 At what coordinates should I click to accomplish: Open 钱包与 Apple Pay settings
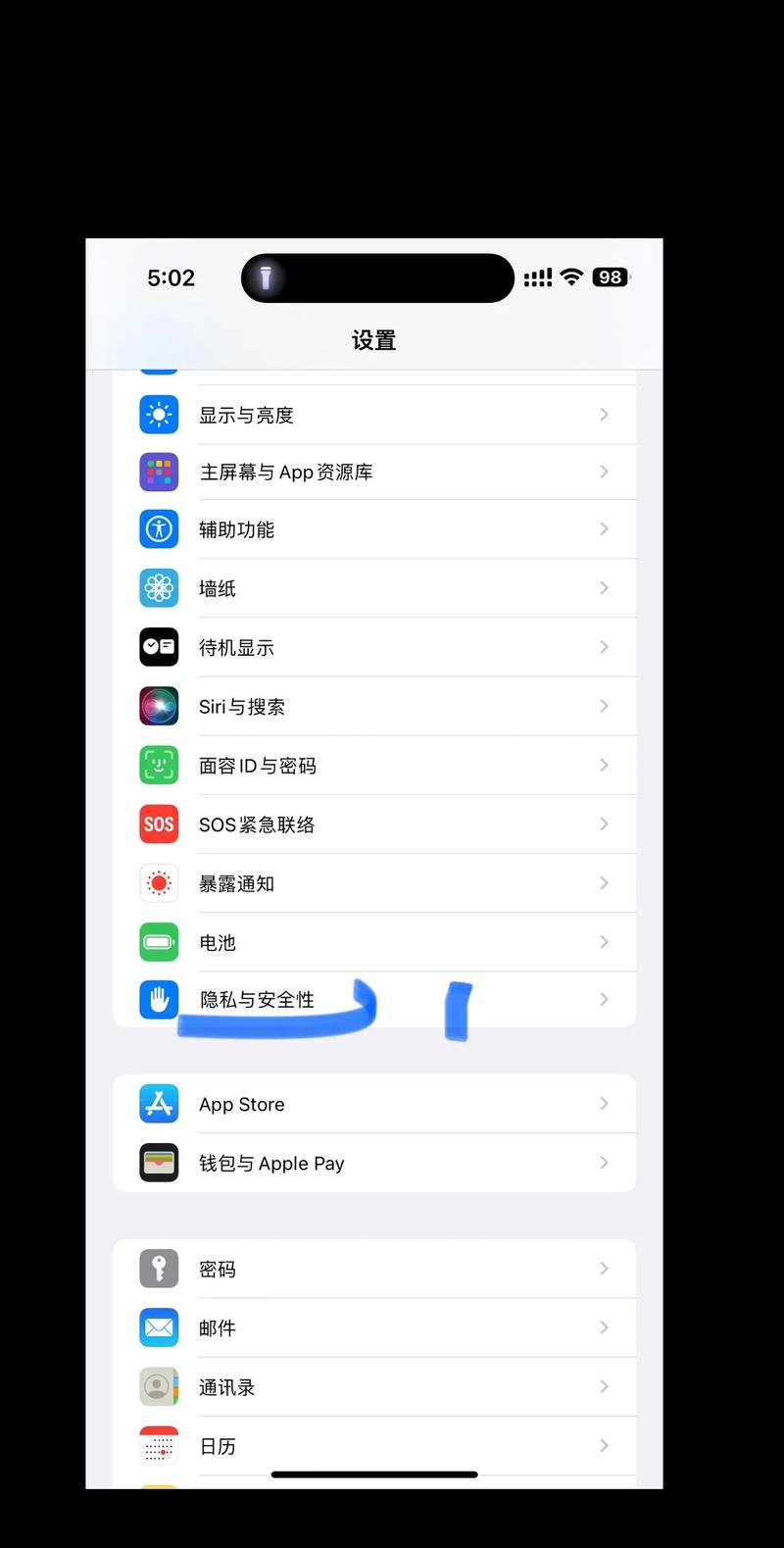[372, 1163]
